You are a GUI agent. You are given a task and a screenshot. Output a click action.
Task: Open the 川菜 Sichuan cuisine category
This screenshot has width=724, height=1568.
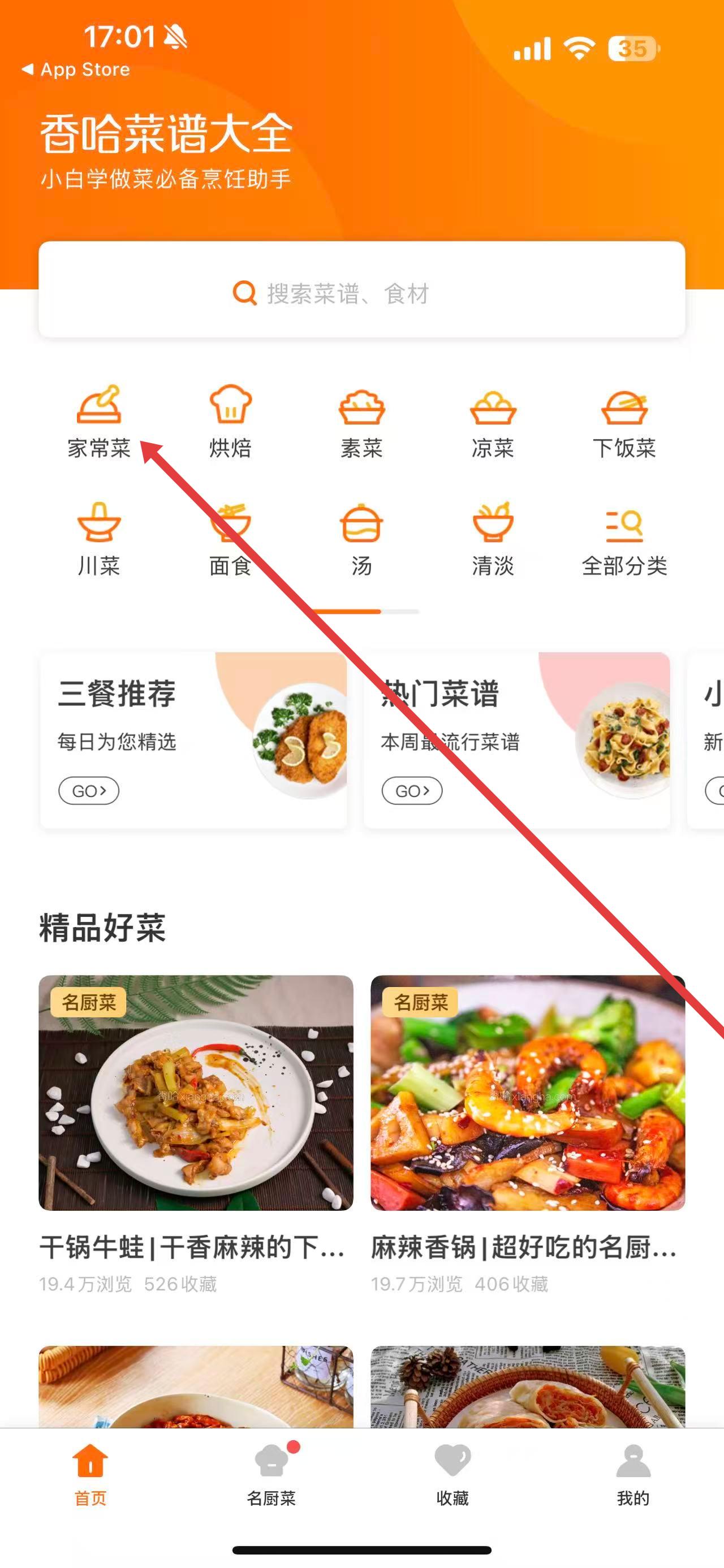(98, 539)
